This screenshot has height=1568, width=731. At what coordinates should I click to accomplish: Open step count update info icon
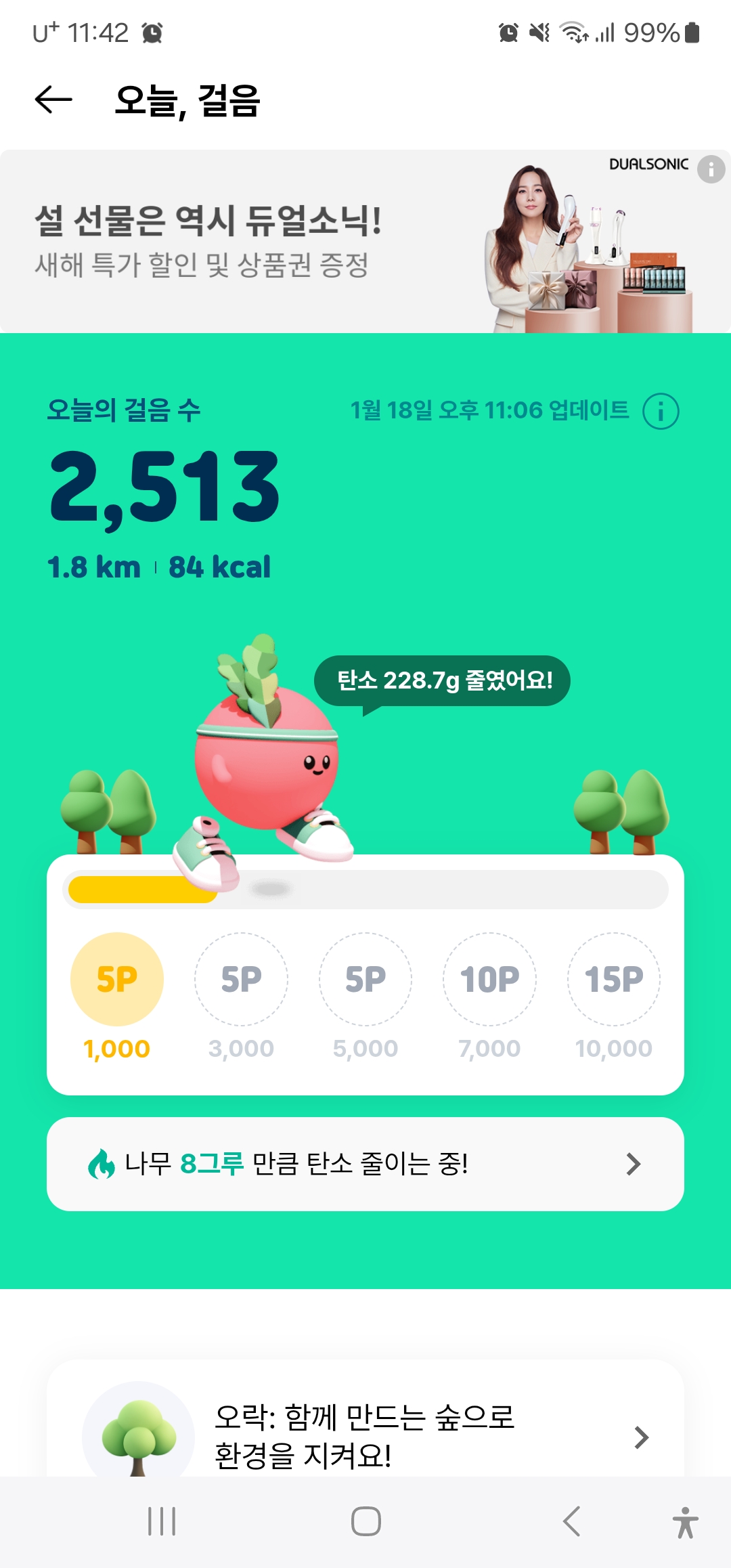click(x=660, y=411)
